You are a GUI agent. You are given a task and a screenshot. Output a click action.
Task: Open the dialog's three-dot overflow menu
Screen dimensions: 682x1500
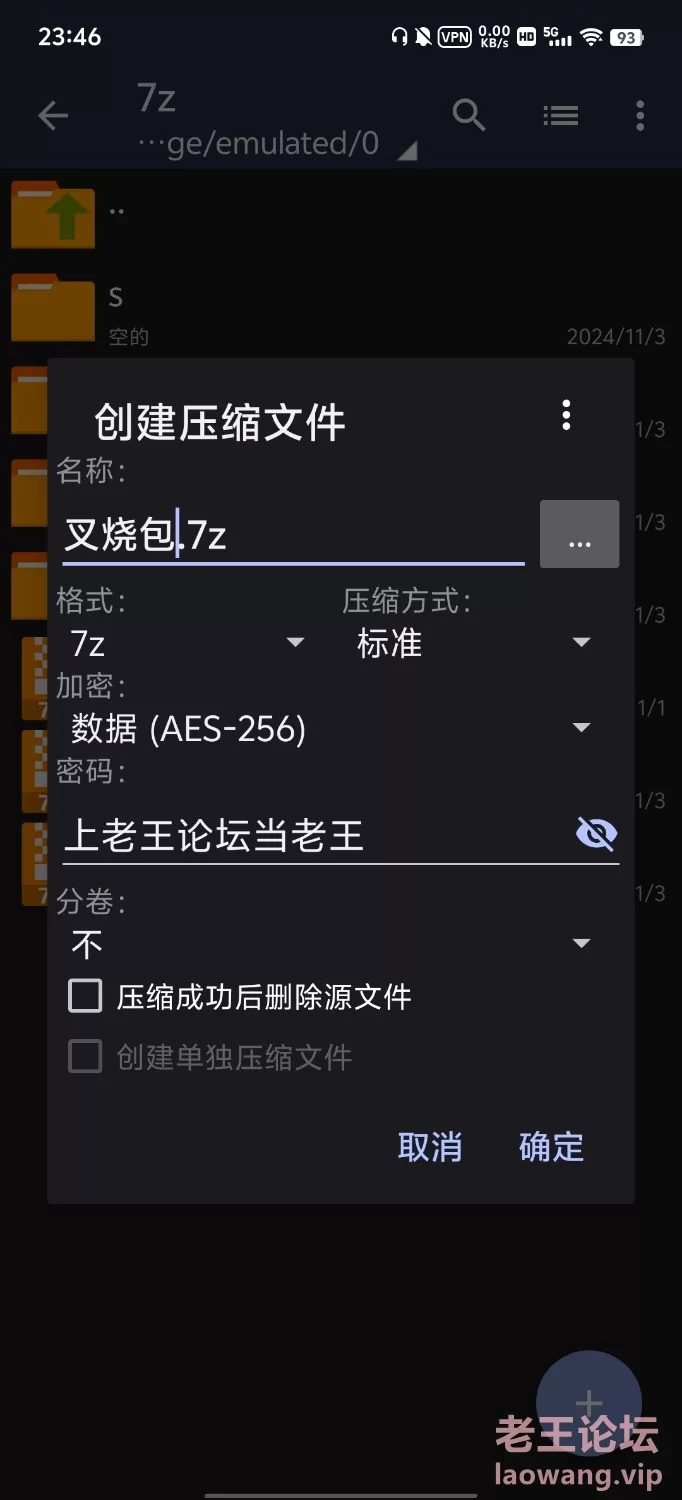click(x=566, y=415)
